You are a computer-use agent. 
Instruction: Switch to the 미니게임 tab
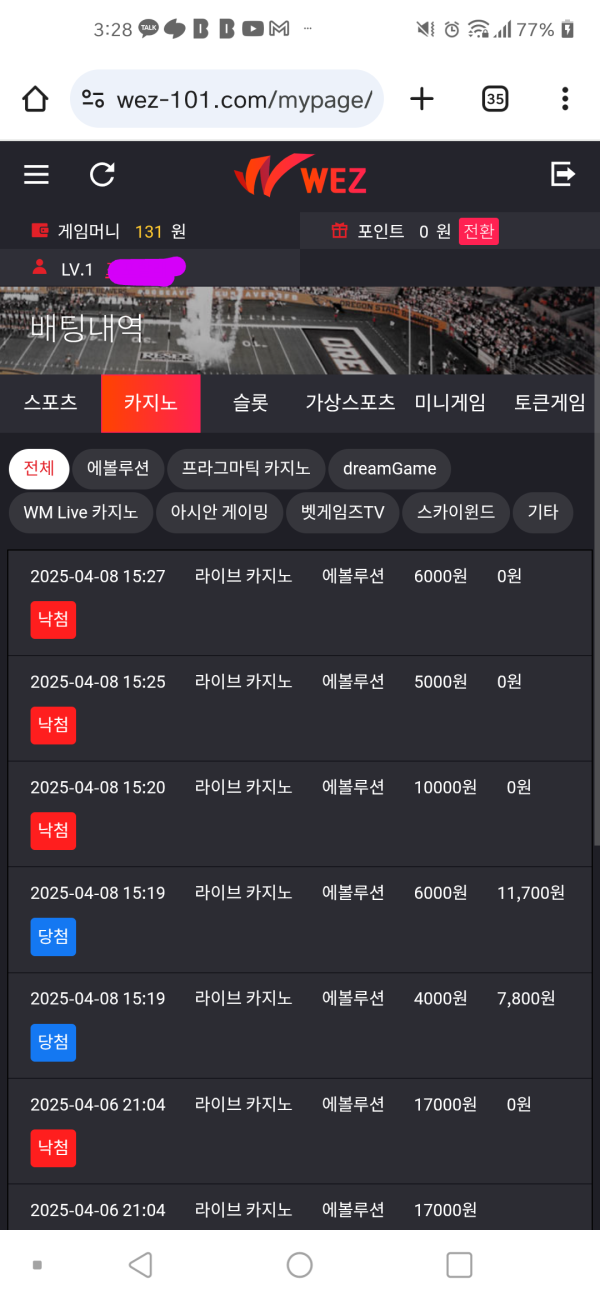pos(450,403)
